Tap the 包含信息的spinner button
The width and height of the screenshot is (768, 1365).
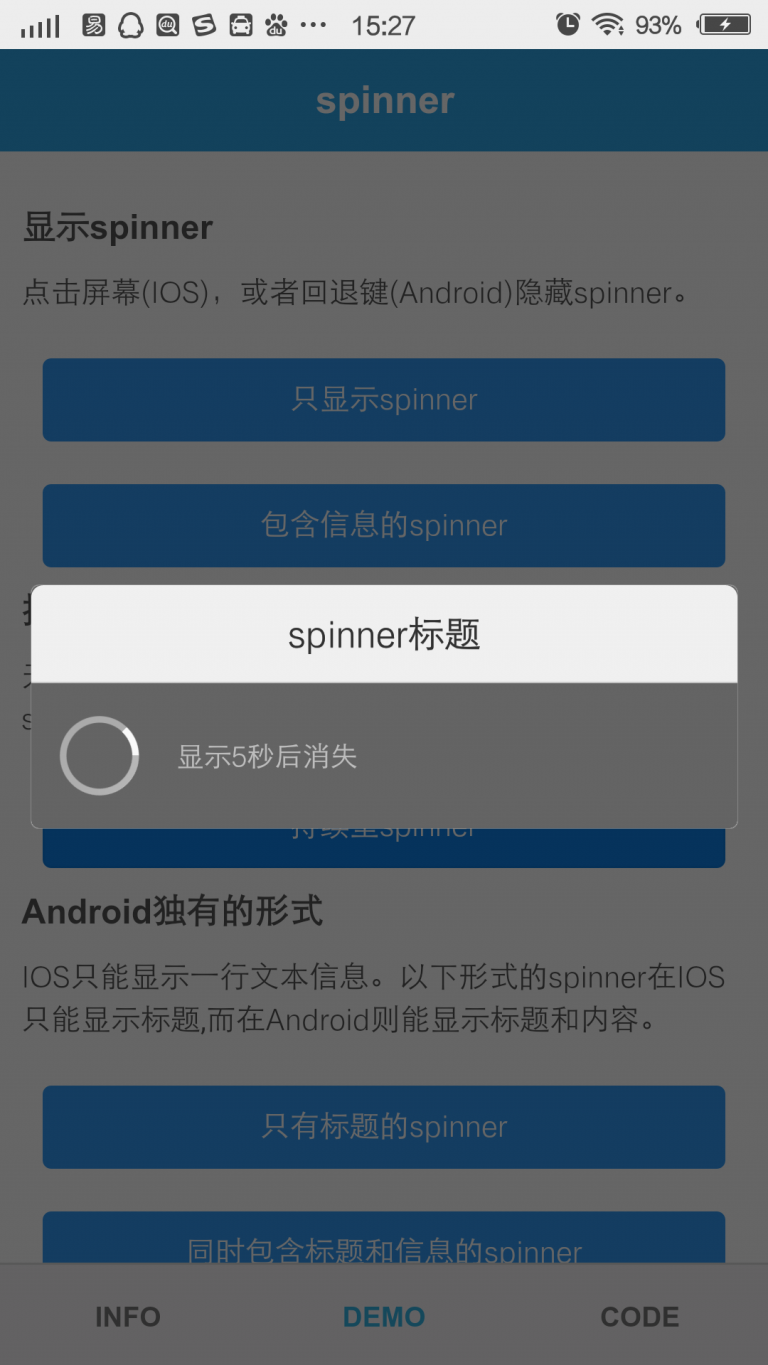(384, 526)
